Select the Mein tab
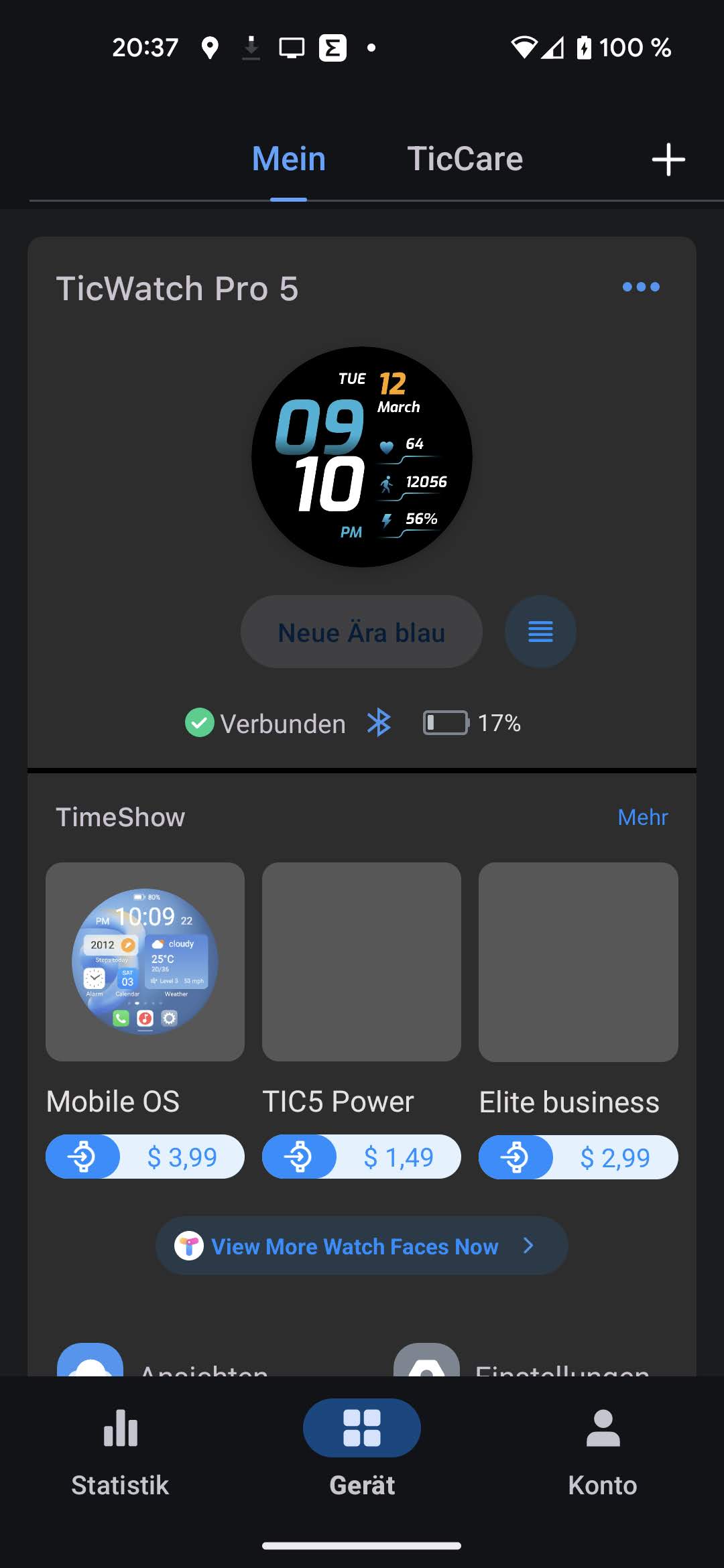The height and width of the screenshot is (1568, 724). 289,159
